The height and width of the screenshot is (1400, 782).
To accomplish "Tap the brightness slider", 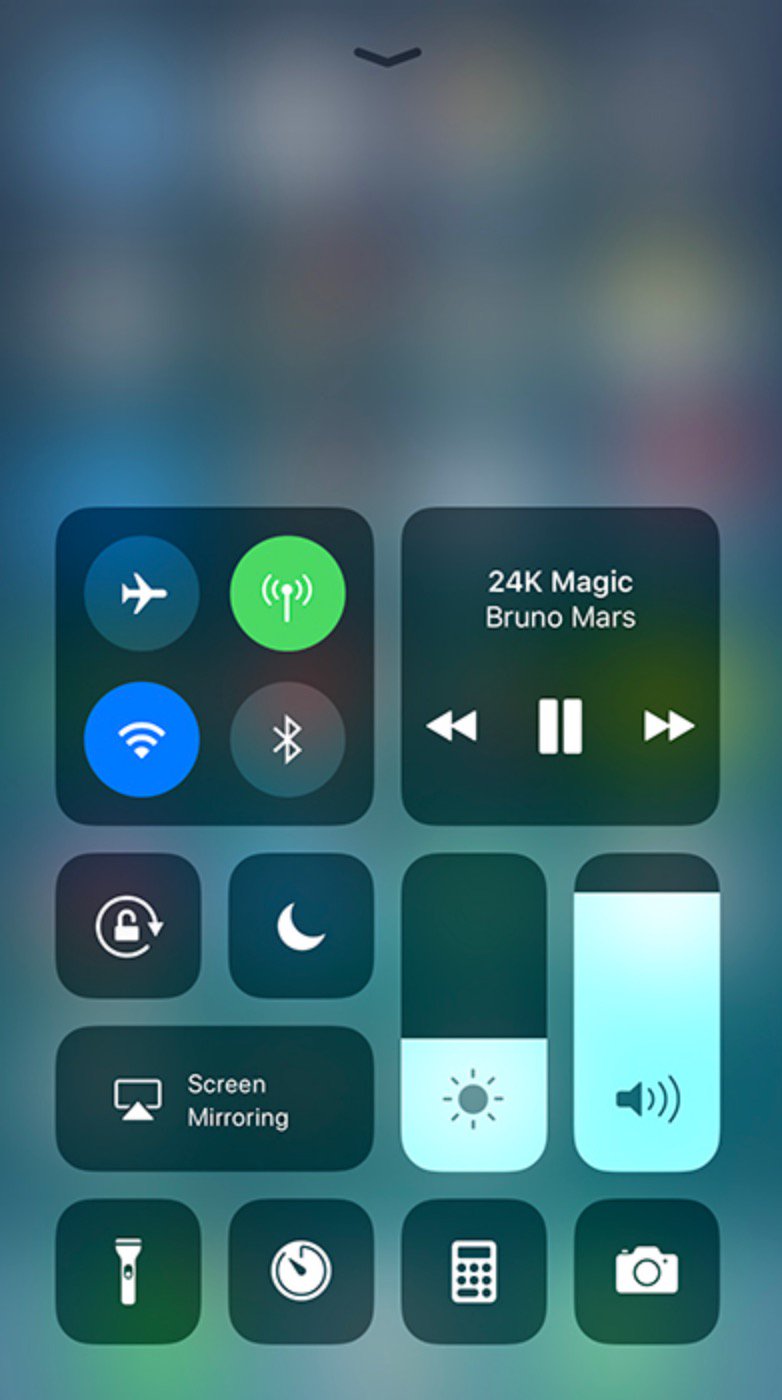I will pyautogui.click(x=474, y=1012).
